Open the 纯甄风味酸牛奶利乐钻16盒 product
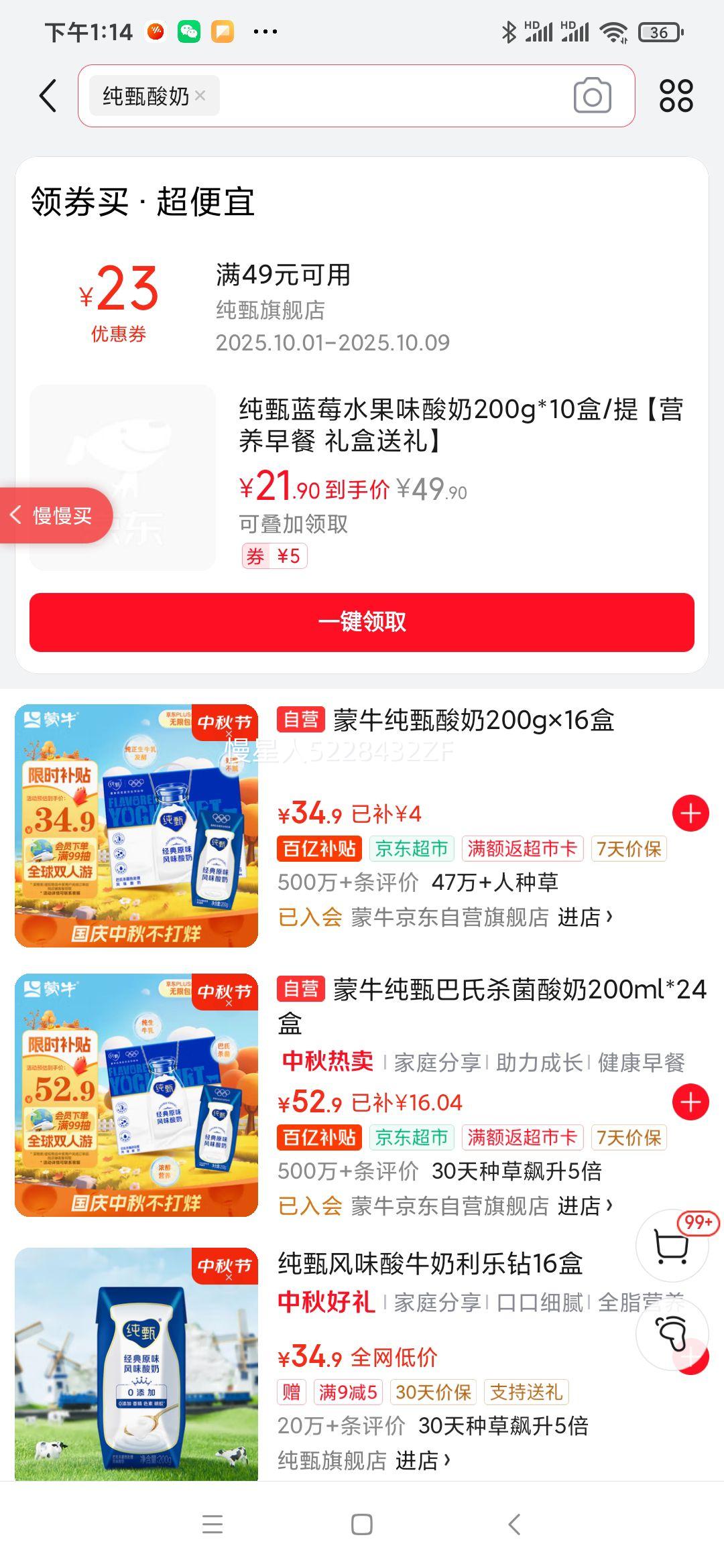This screenshot has width=724, height=1568. click(430, 1264)
